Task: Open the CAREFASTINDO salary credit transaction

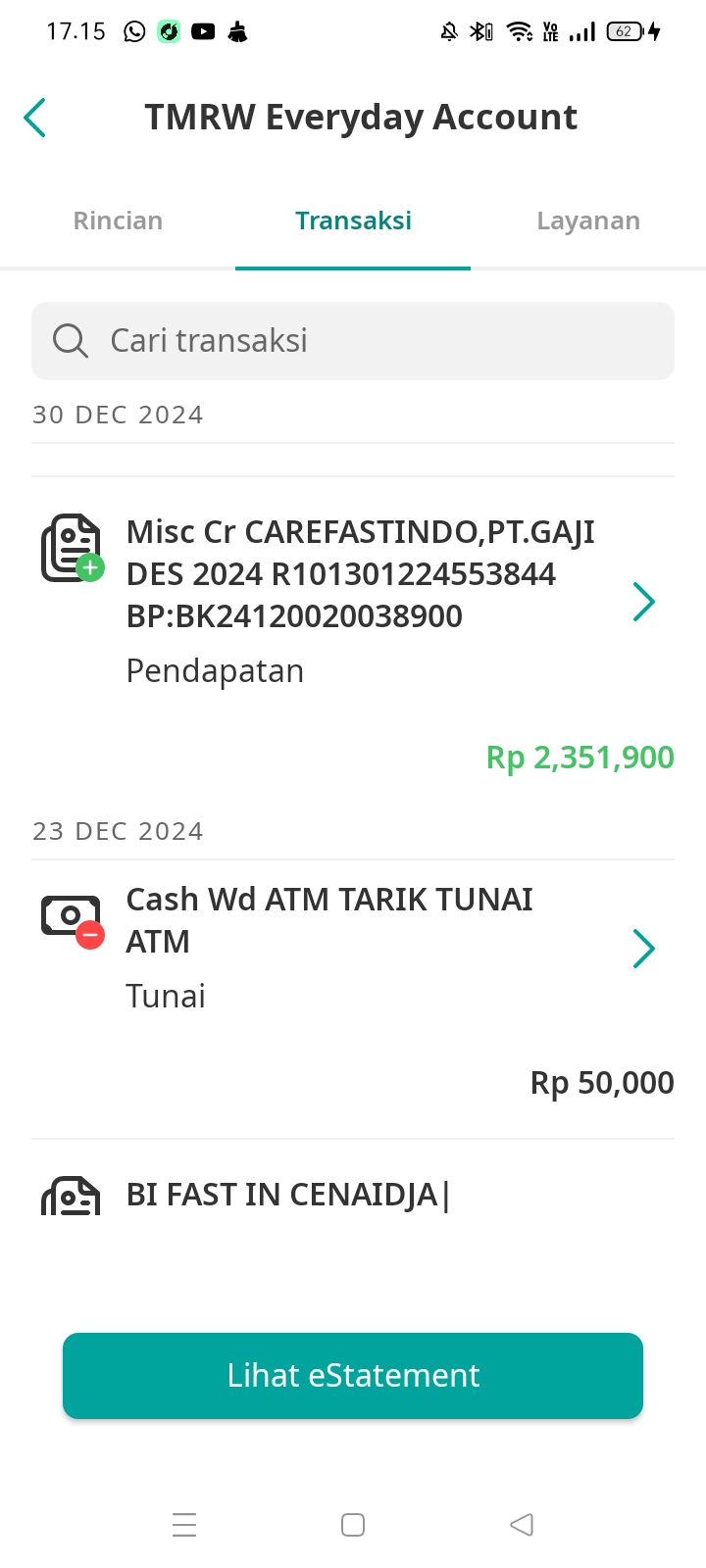Action: (353, 627)
